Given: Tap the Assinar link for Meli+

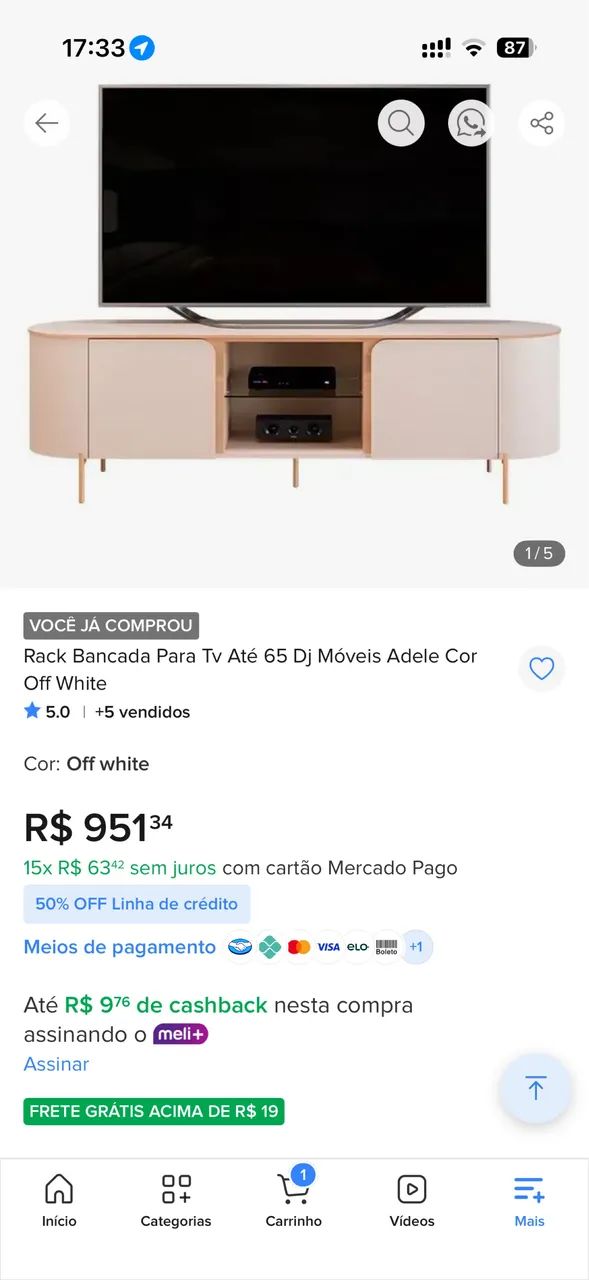Looking at the screenshot, I should pyautogui.click(x=56, y=1064).
